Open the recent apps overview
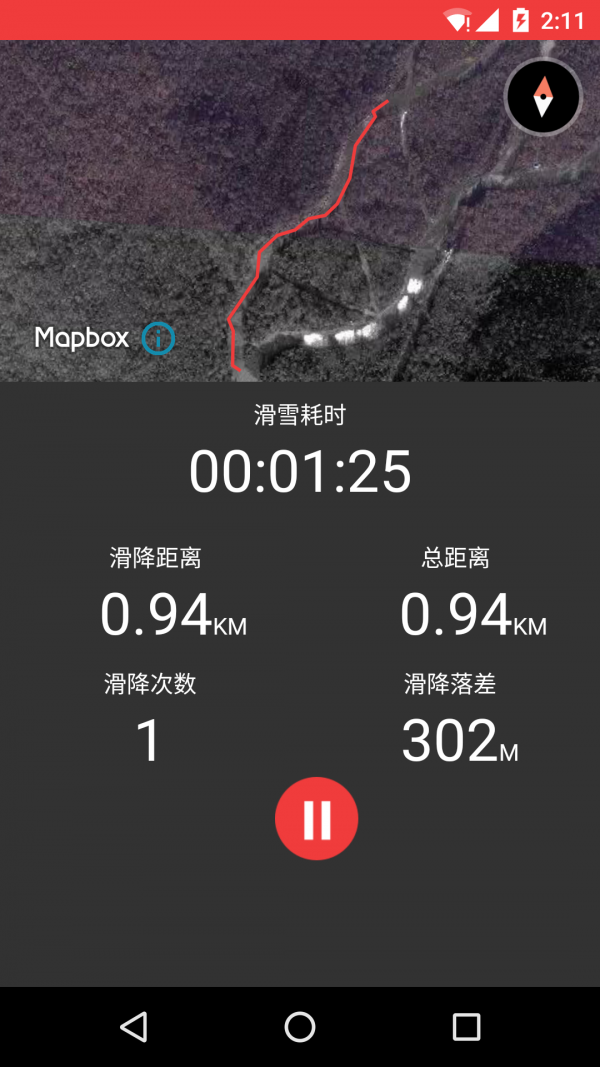 (466, 1026)
